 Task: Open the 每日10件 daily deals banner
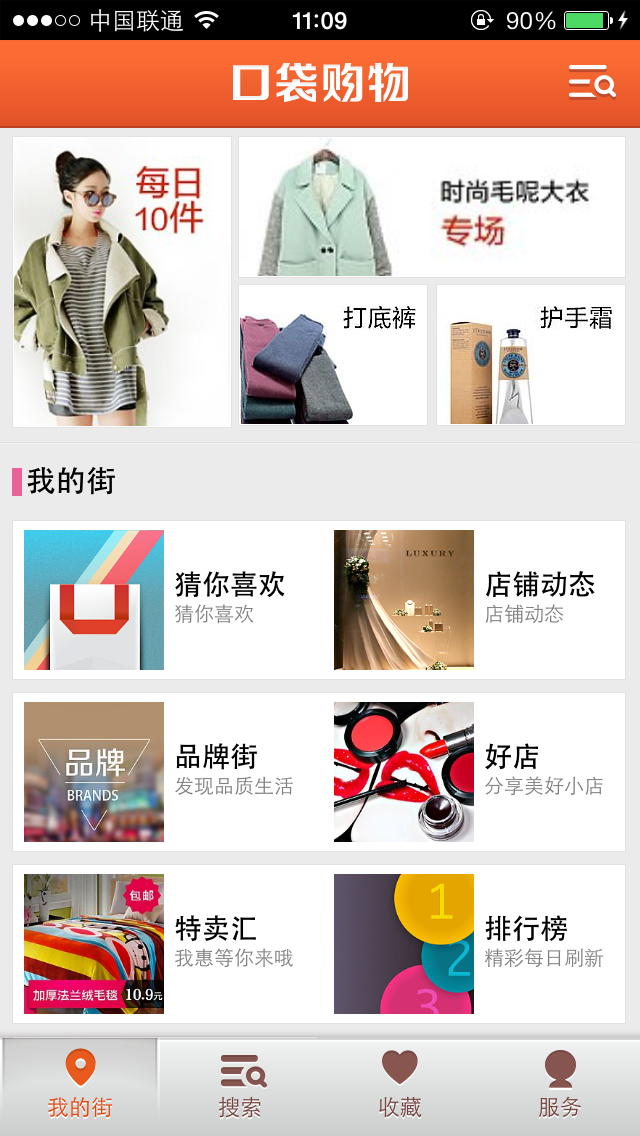click(x=122, y=282)
